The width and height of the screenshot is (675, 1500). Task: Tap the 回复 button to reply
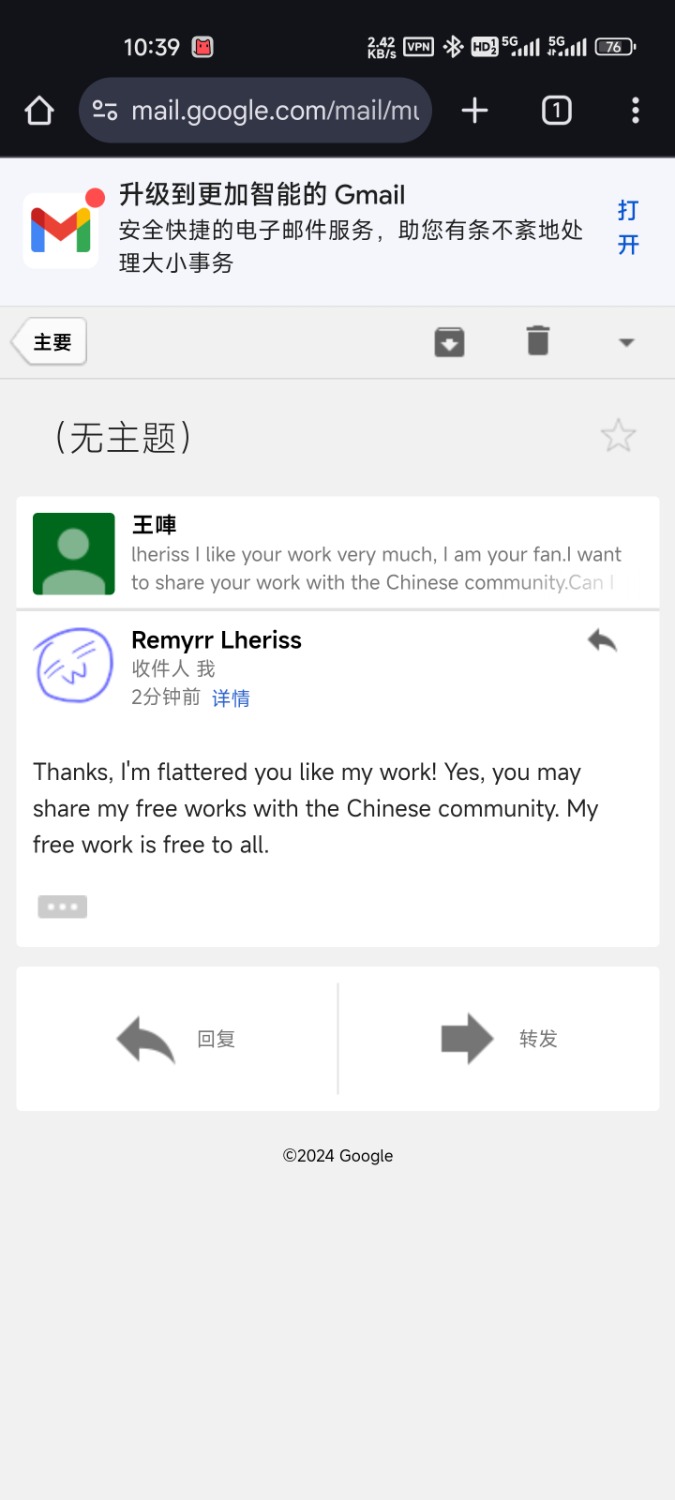177,1039
